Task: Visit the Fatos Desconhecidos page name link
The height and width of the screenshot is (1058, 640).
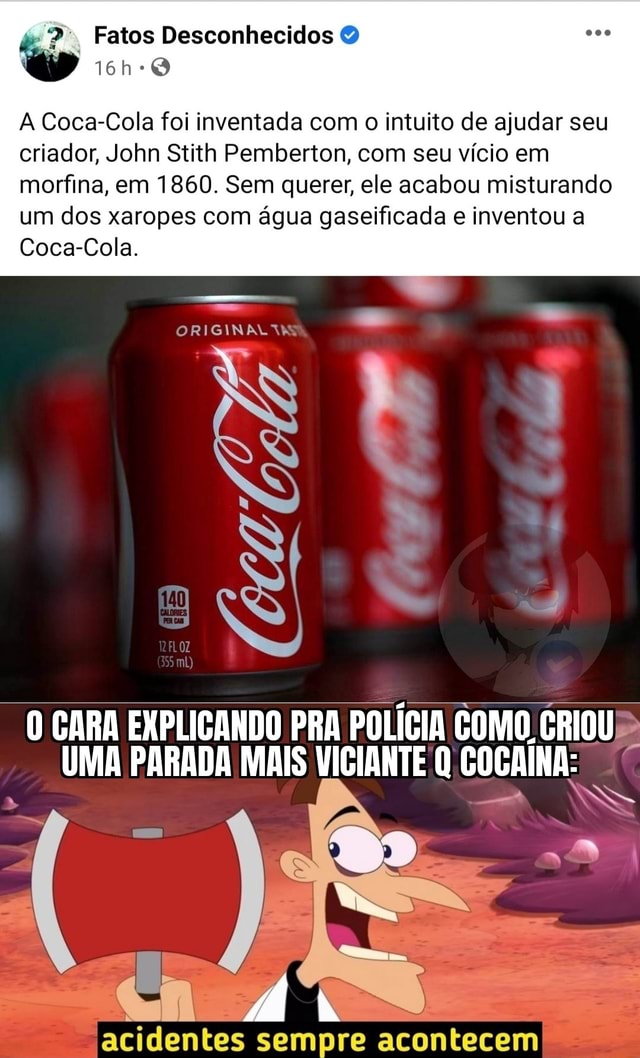Action: pyautogui.click(x=213, y=35)
